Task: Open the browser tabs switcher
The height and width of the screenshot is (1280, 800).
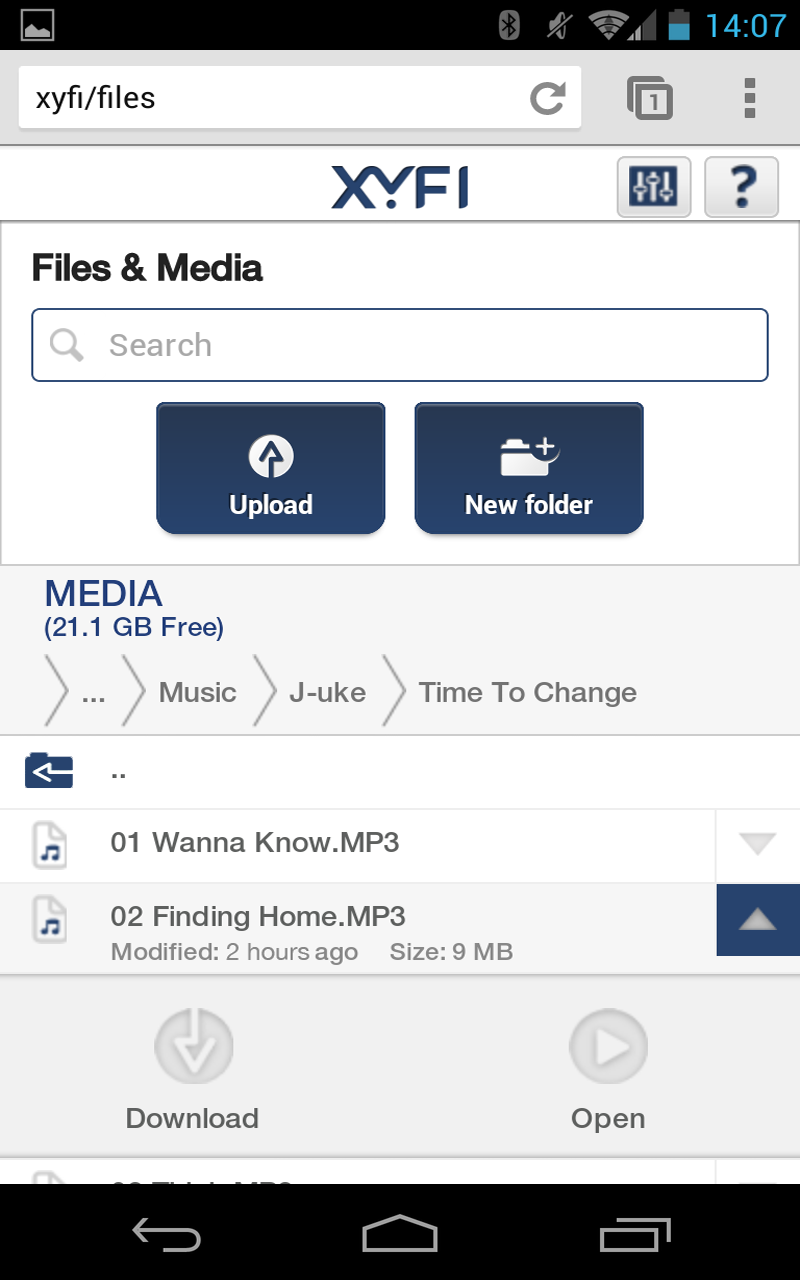Action: 650,98
